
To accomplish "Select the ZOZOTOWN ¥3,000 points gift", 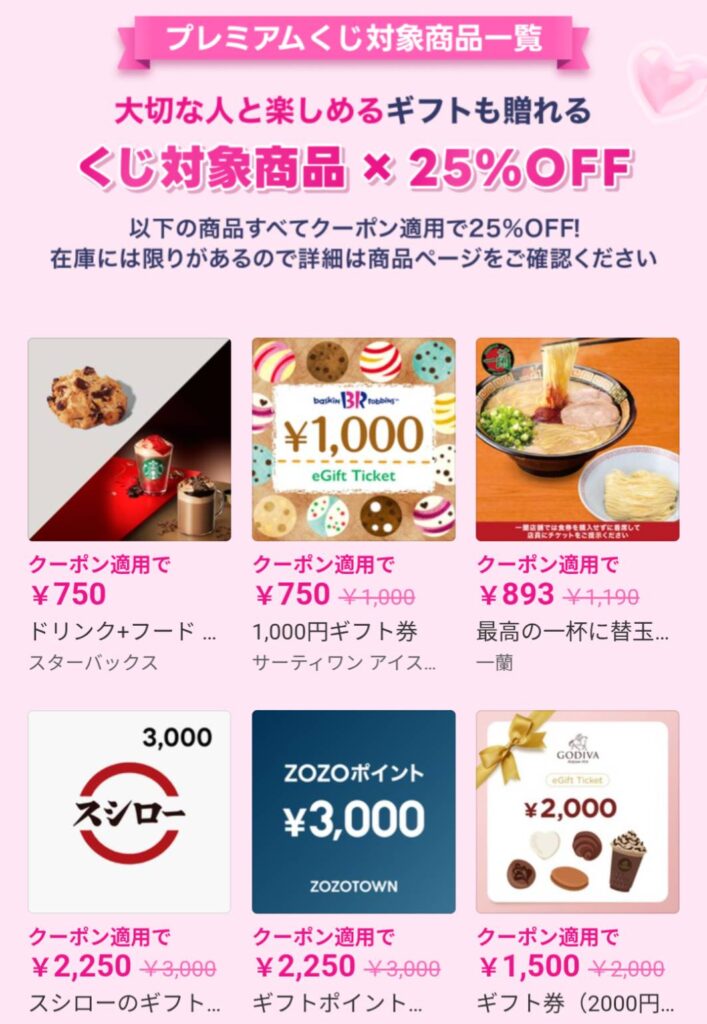I will 353,811.
